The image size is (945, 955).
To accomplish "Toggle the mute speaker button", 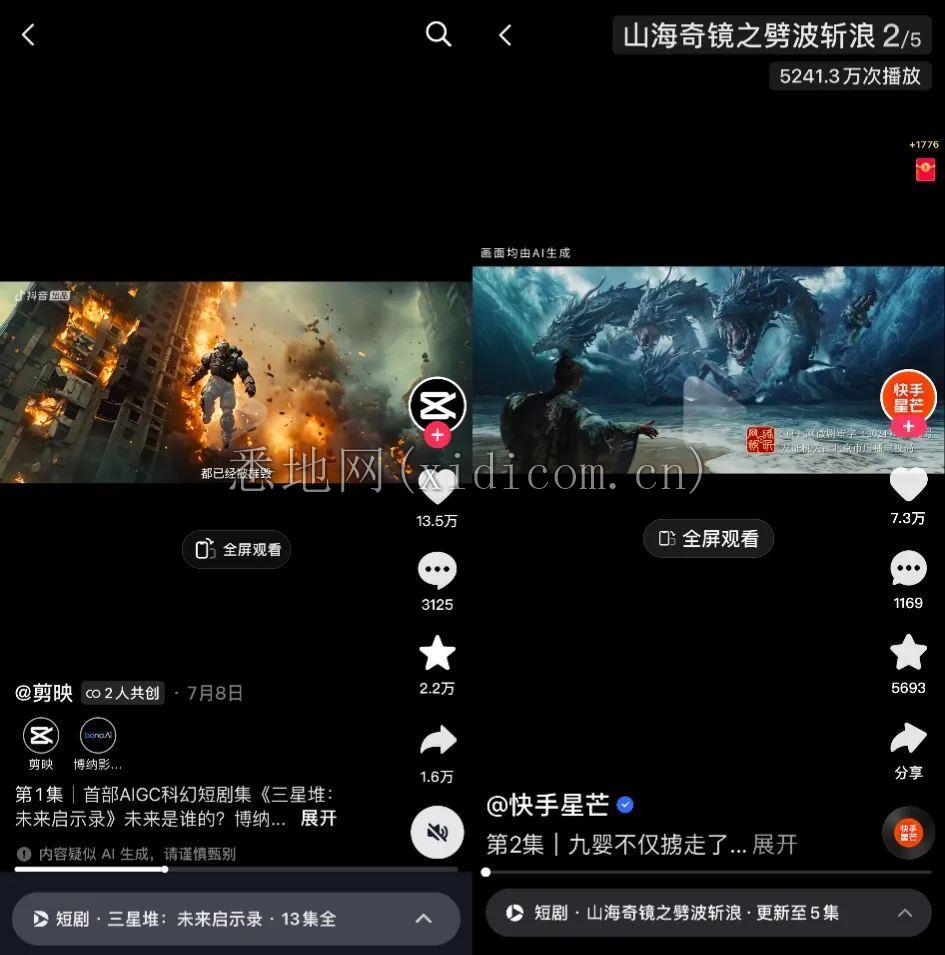I will [x=437, y=832].
